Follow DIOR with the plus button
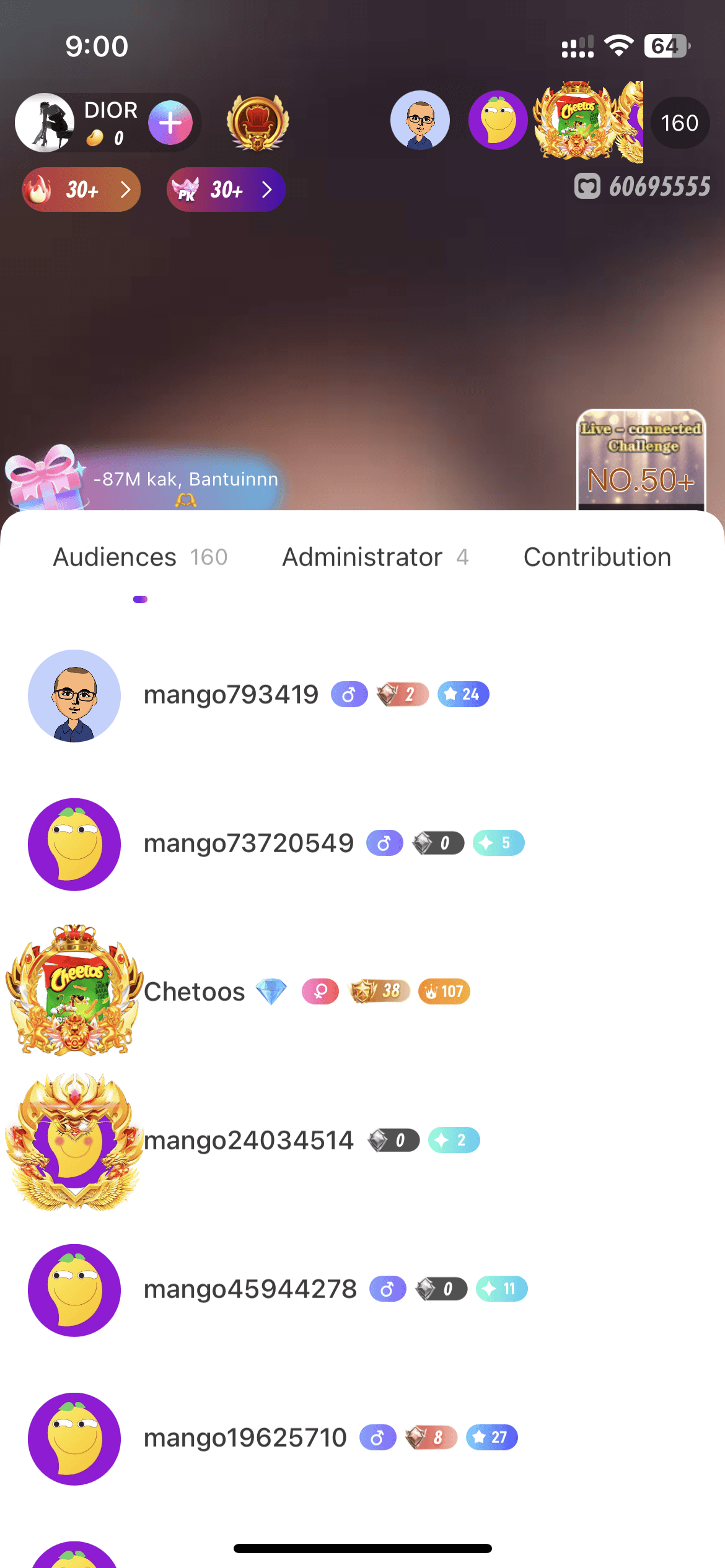The image size is (725, 1568). pos(170,123)
